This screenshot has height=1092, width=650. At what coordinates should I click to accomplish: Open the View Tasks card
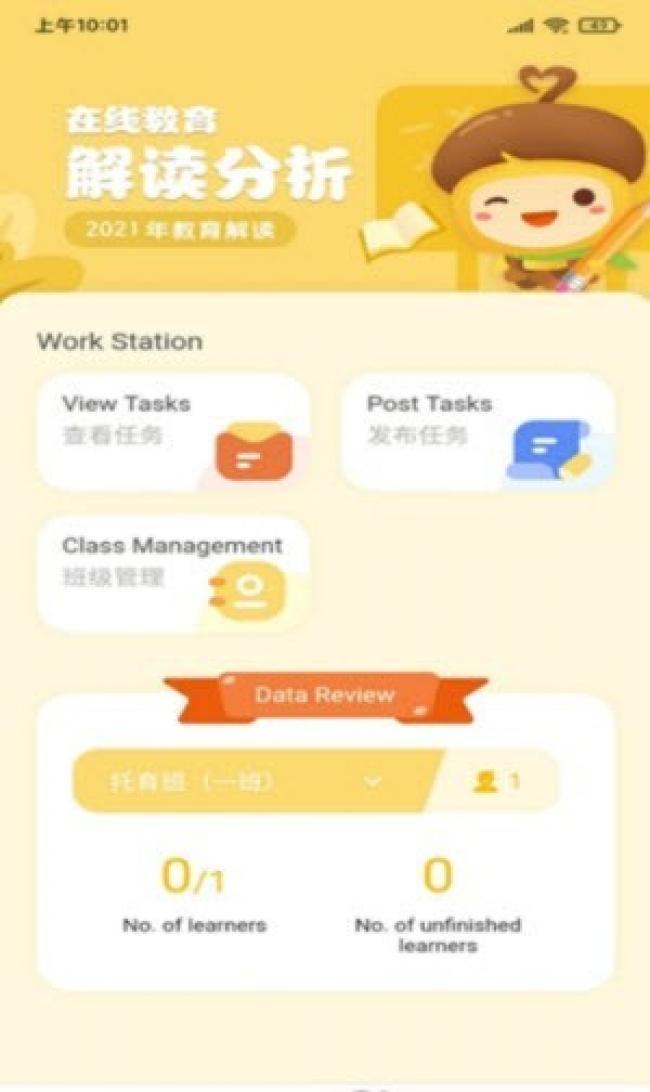click(x=173, y=432)
